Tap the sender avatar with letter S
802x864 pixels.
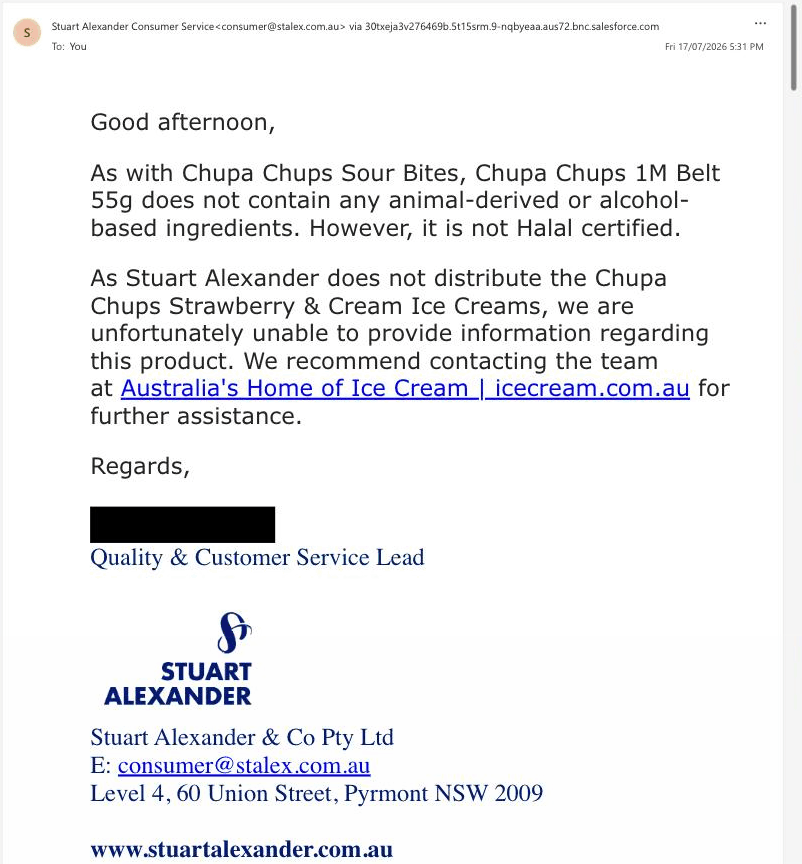pyautogui.click(x=27, y=33)
